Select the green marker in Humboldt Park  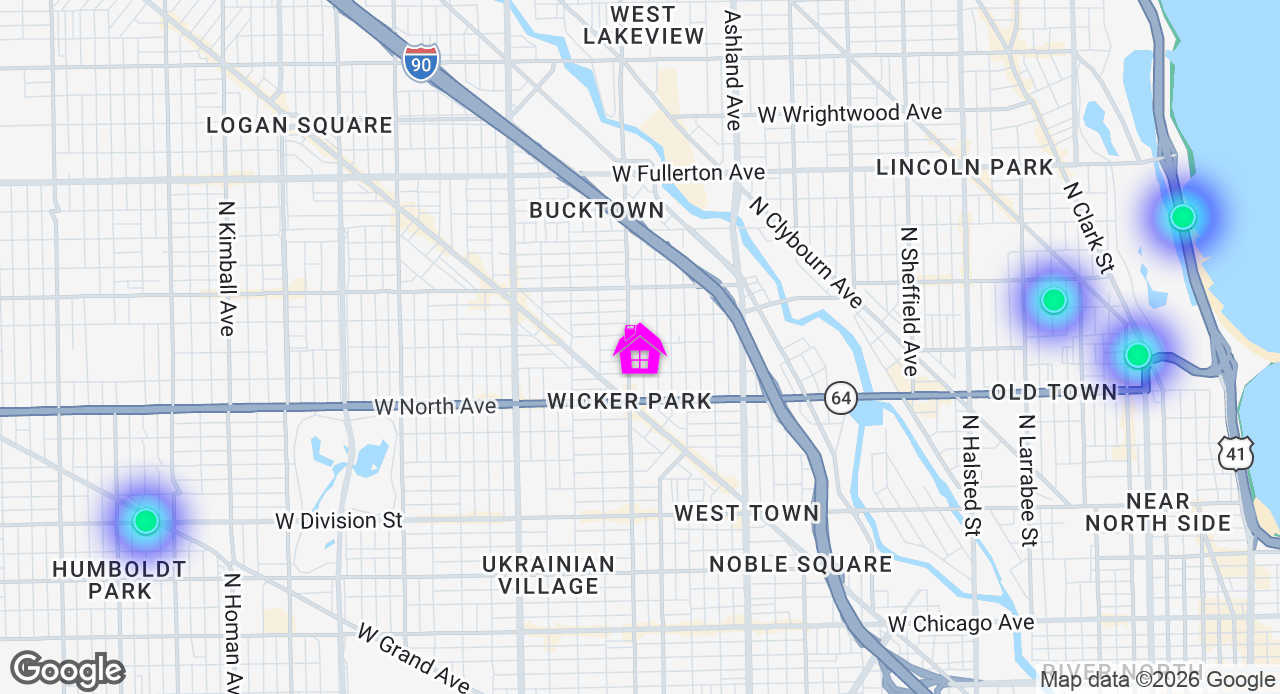click(x=146, y=521)
